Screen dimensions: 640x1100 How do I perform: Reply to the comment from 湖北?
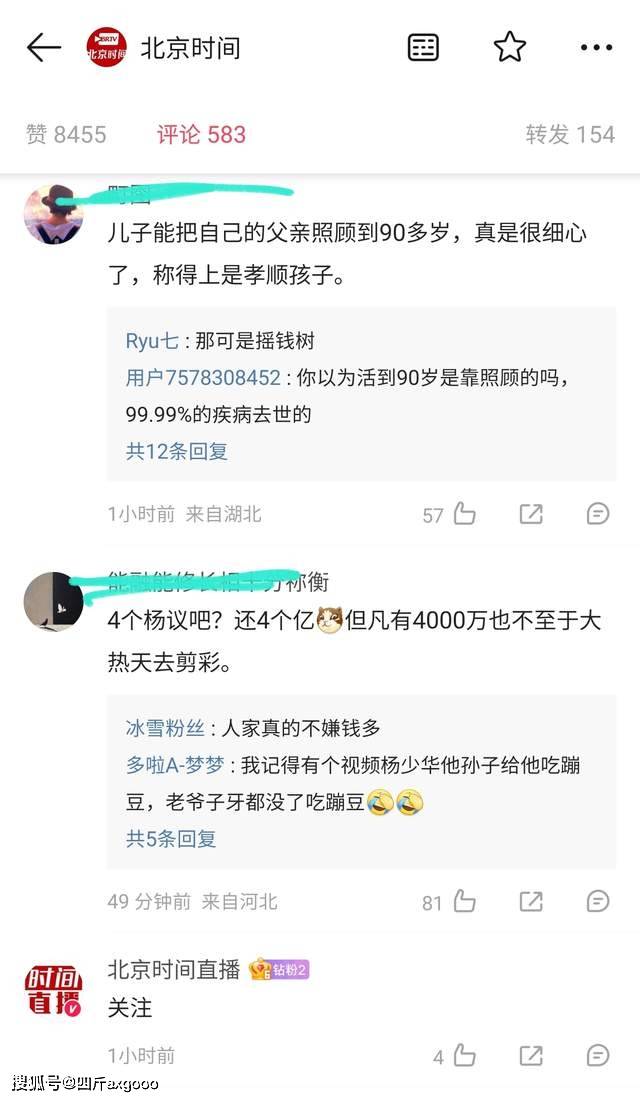click(x=598, y=514)
